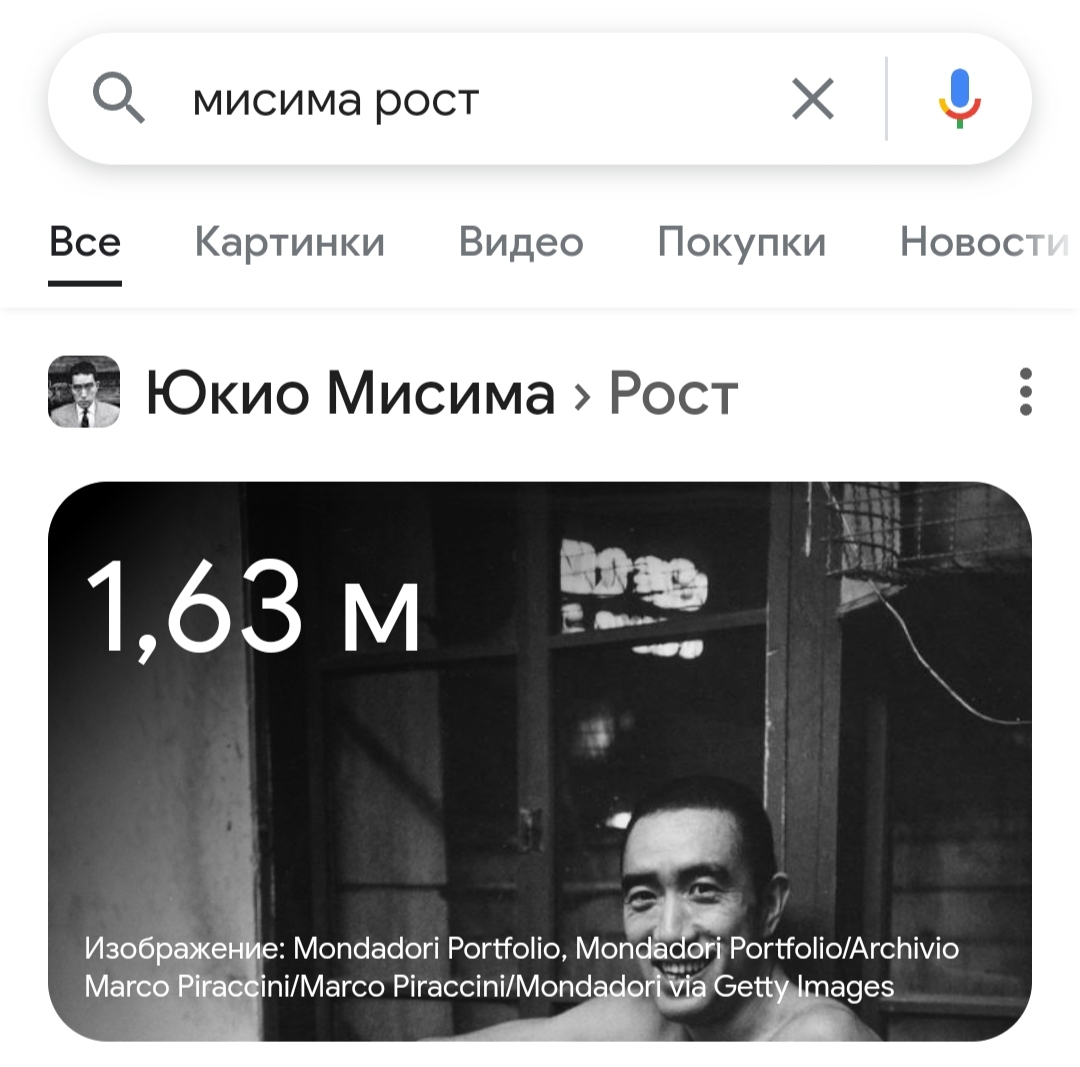Open the three-dot menu beside Рост
The image size is (1080, 1067).
pyautogui.click(x=1025, y=392)
